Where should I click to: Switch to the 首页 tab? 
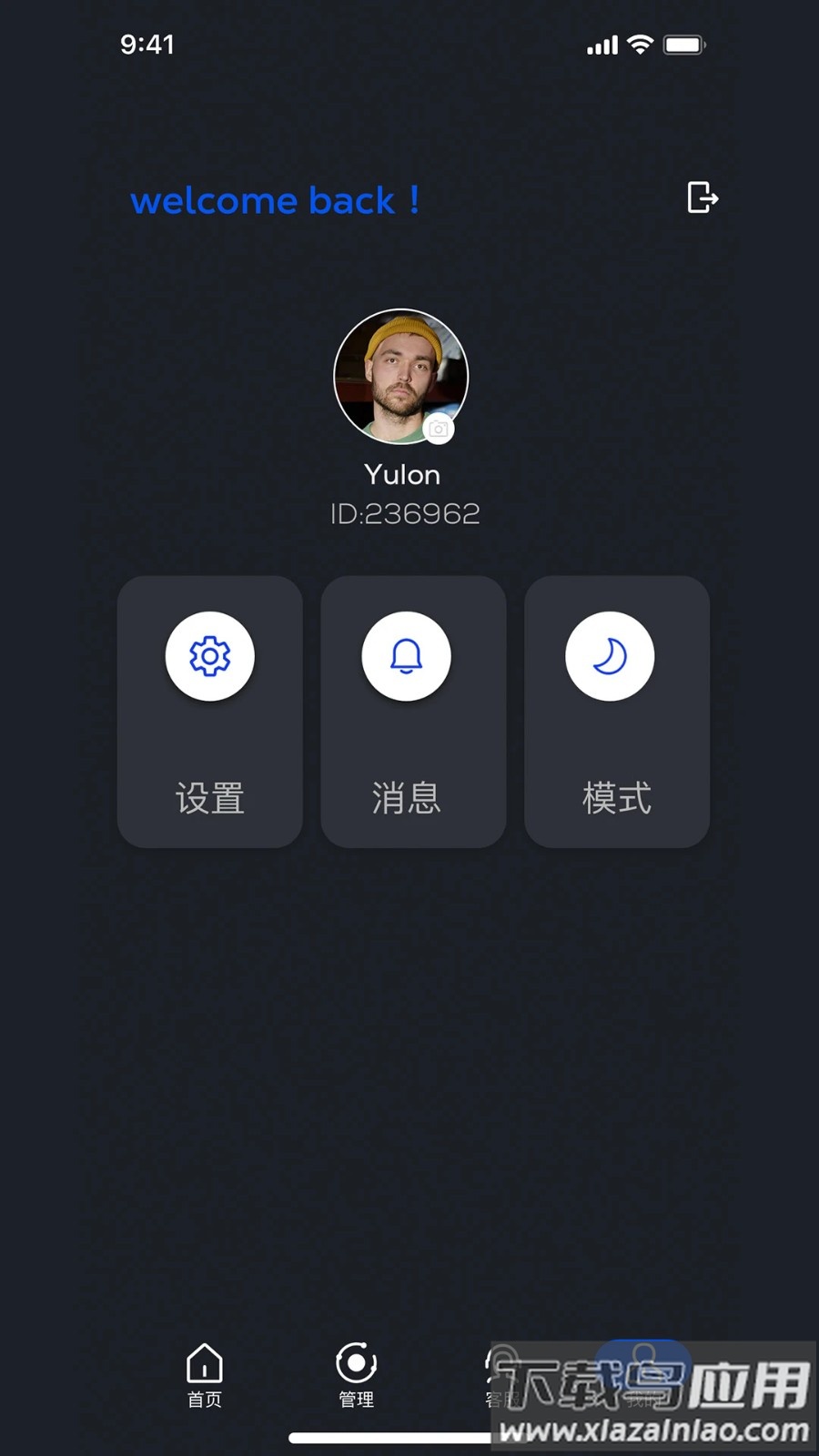203,1379
